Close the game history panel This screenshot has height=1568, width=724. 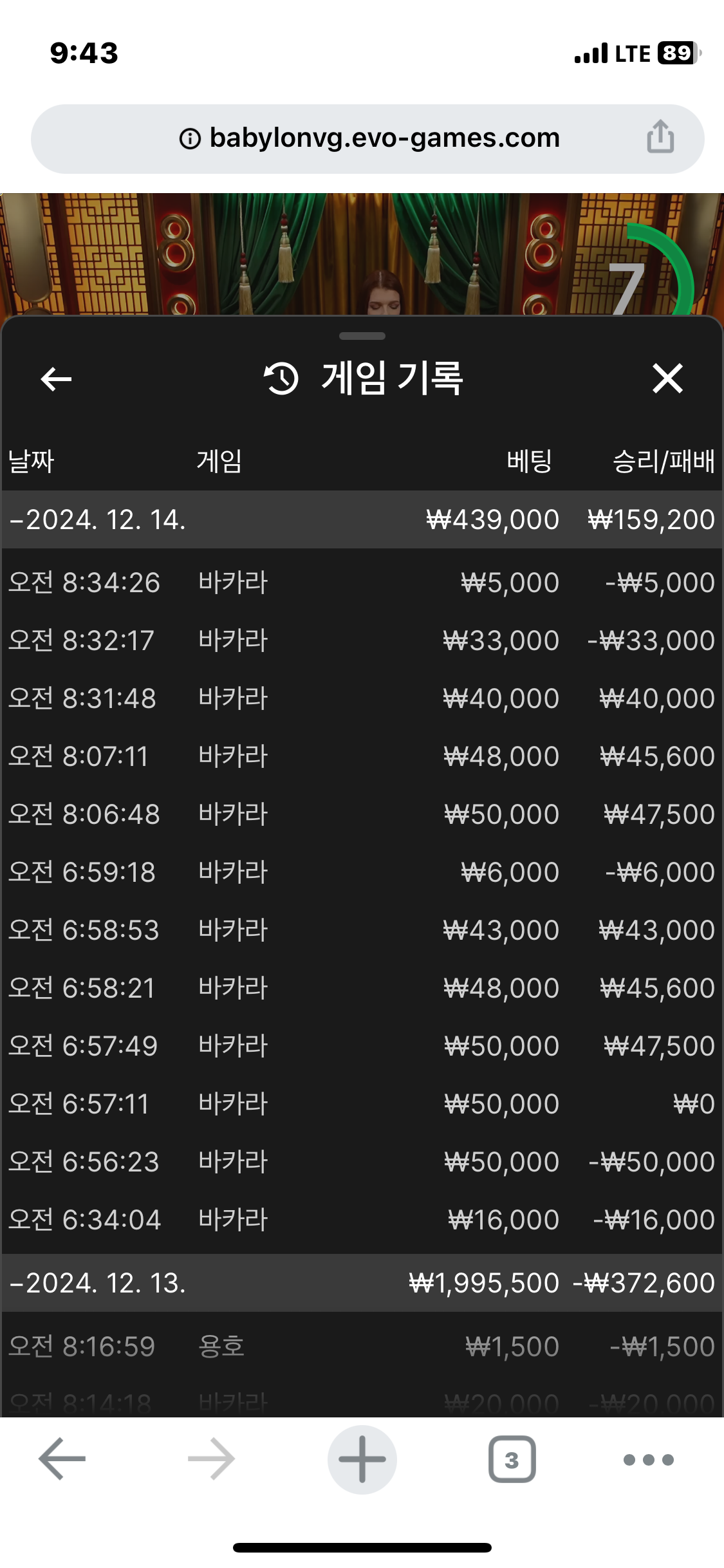point(667,378)
